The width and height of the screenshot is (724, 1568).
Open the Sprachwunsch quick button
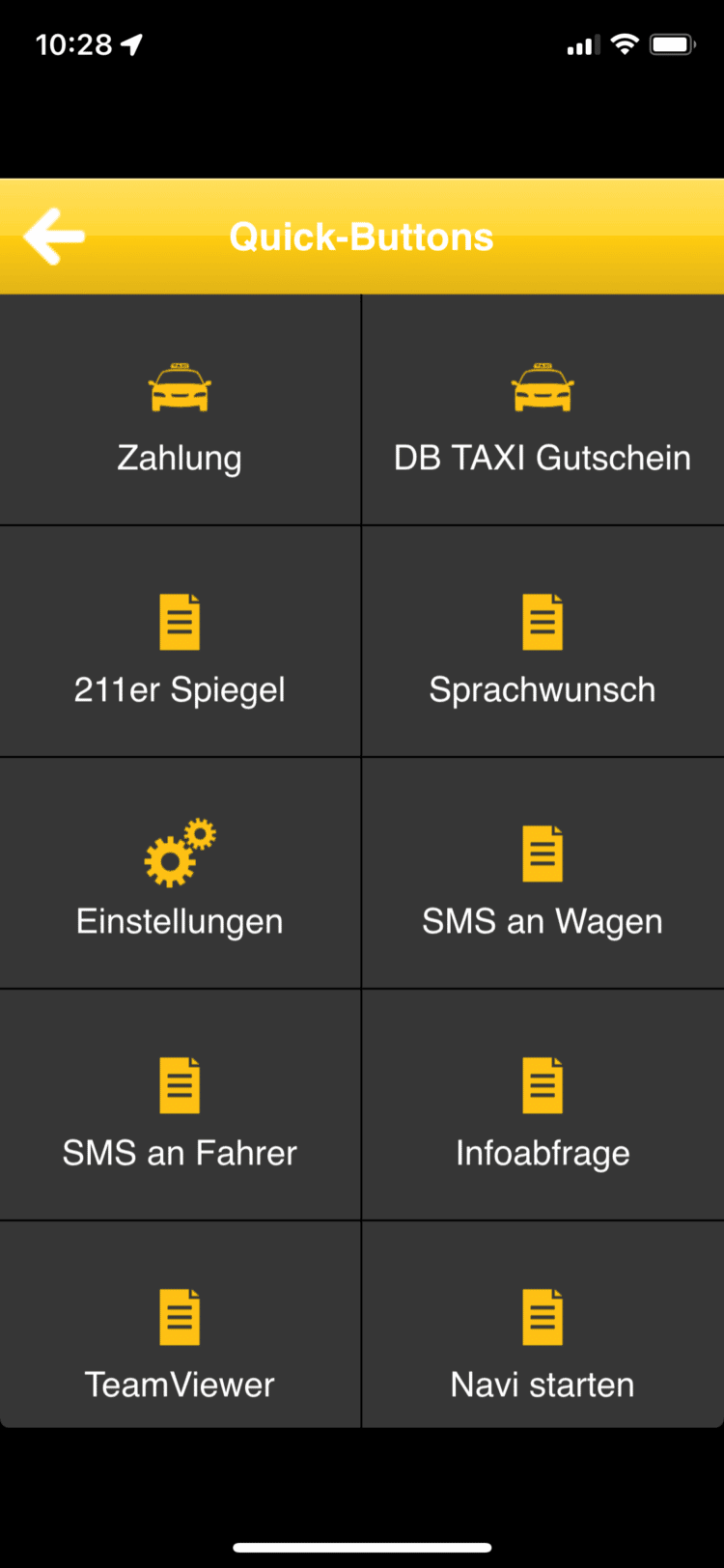click(x=543, y=642)
